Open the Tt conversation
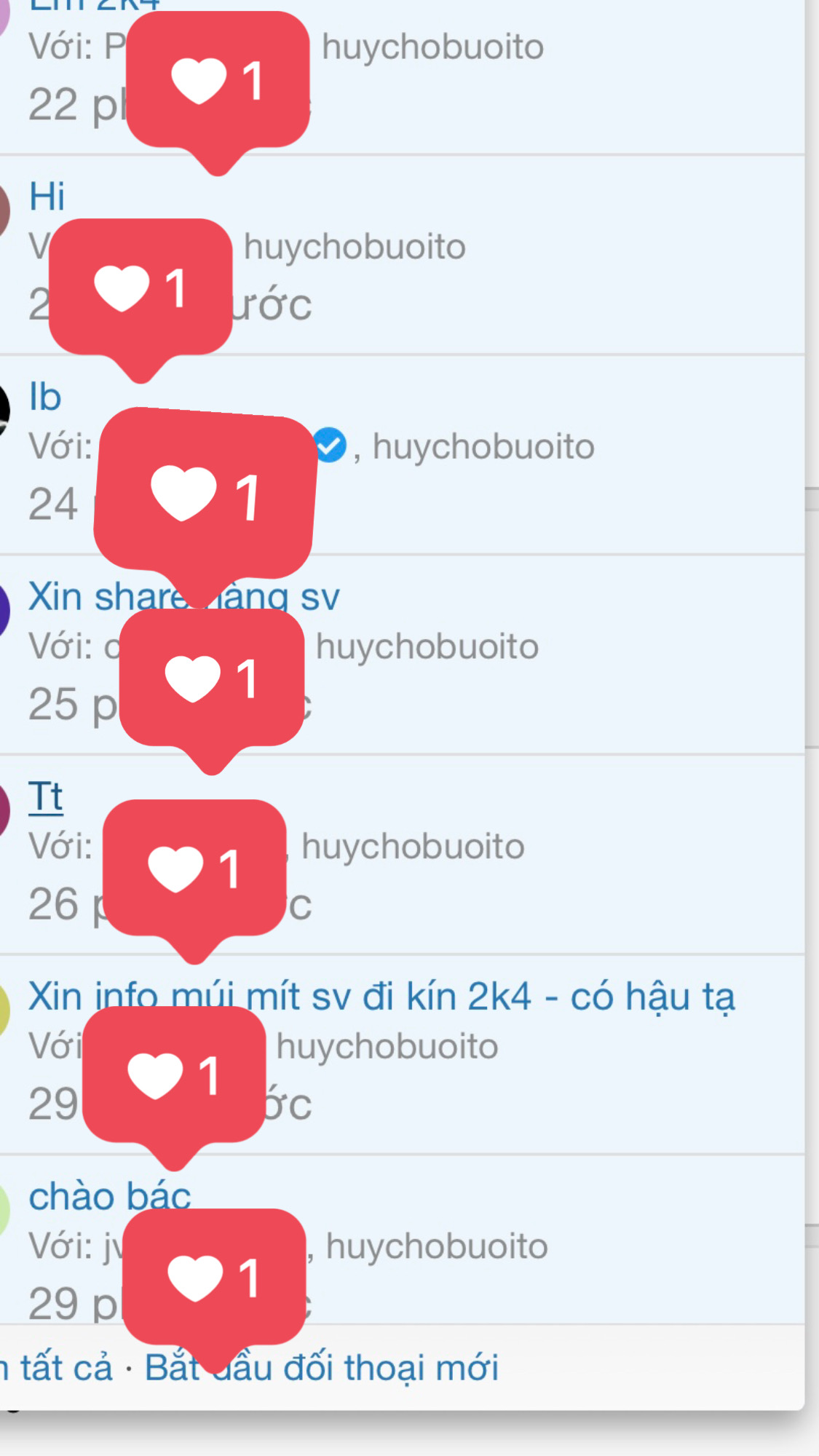Screen dimensions: 819x1456 (x=46, y=796)
